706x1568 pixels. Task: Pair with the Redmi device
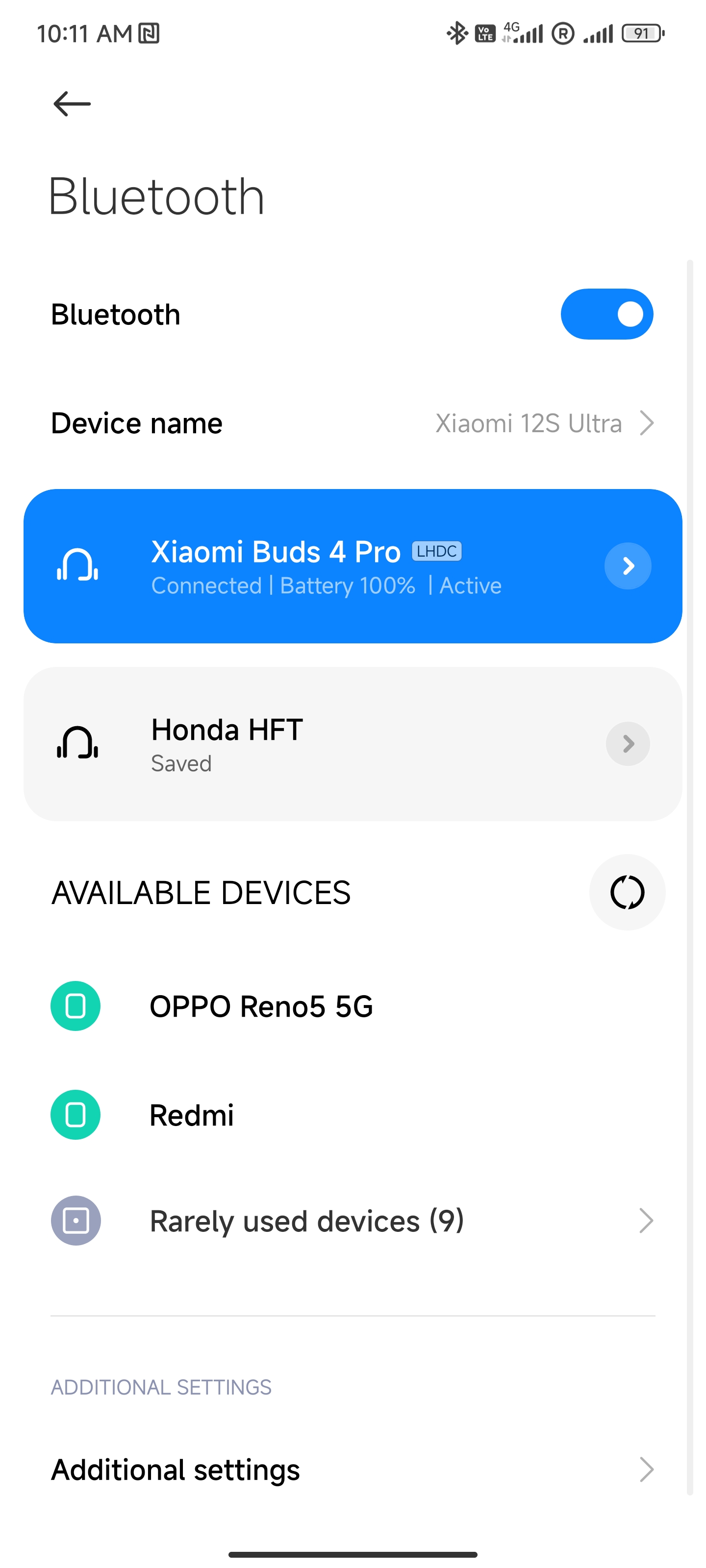click(192, 1115)
